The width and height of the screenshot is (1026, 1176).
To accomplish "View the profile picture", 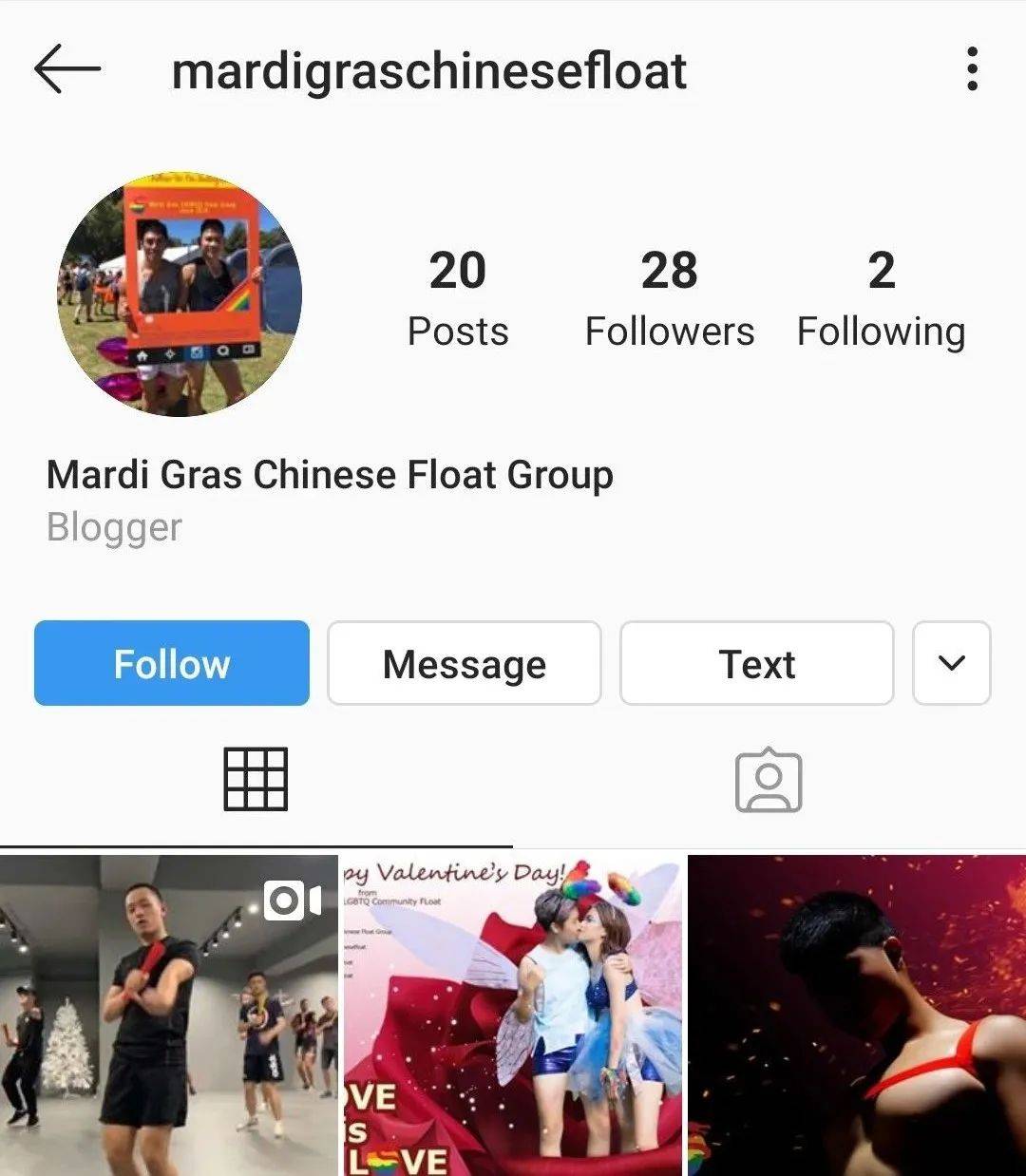I will (x=180, y=294).
